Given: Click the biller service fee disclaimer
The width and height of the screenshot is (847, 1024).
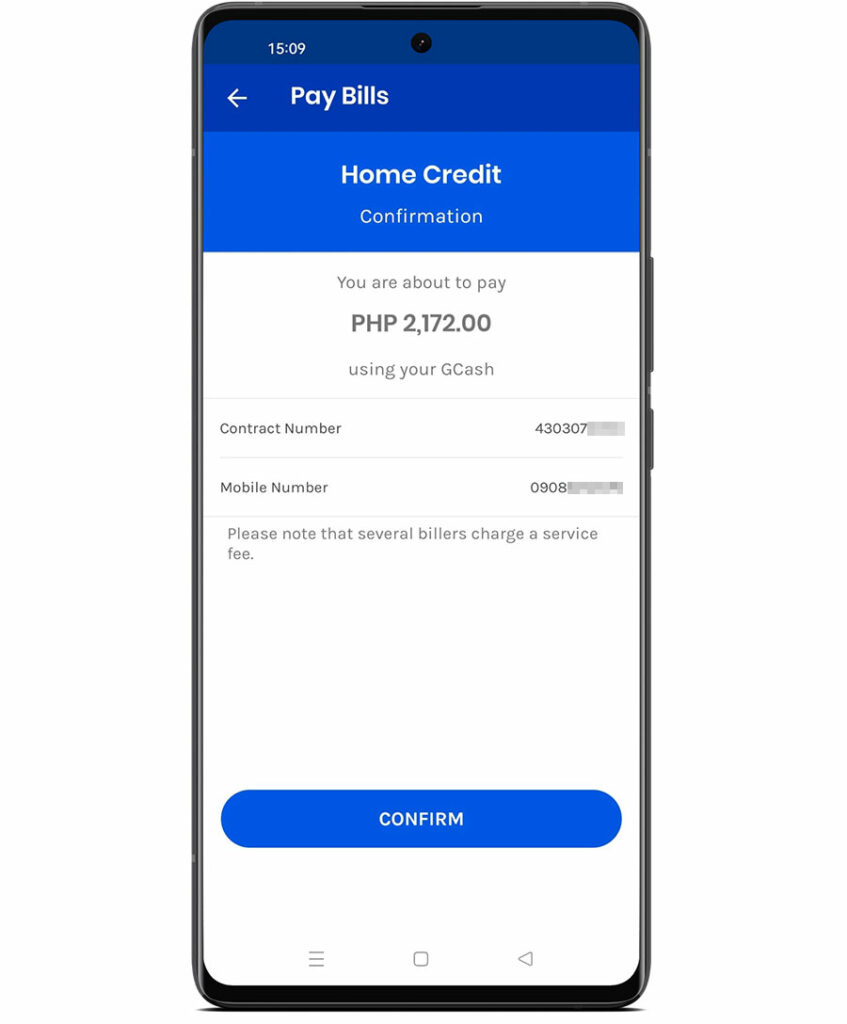Looking at the screenshot, I should click(413, 543).
